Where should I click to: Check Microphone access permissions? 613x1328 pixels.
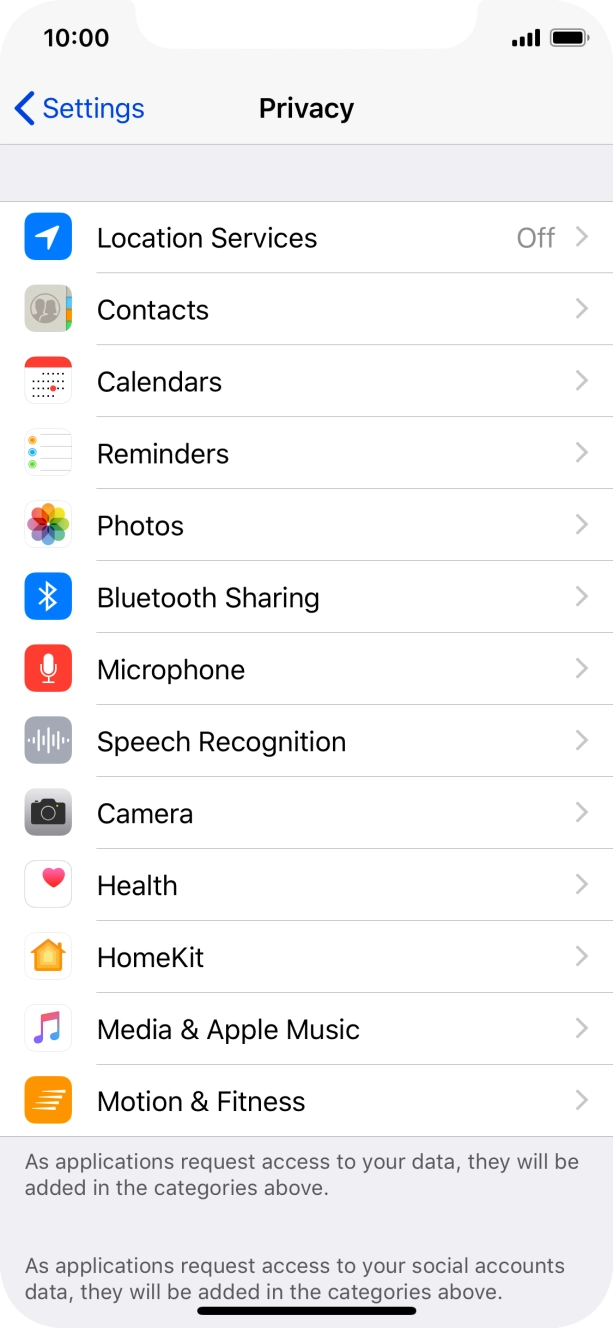(x=306, y=670)
